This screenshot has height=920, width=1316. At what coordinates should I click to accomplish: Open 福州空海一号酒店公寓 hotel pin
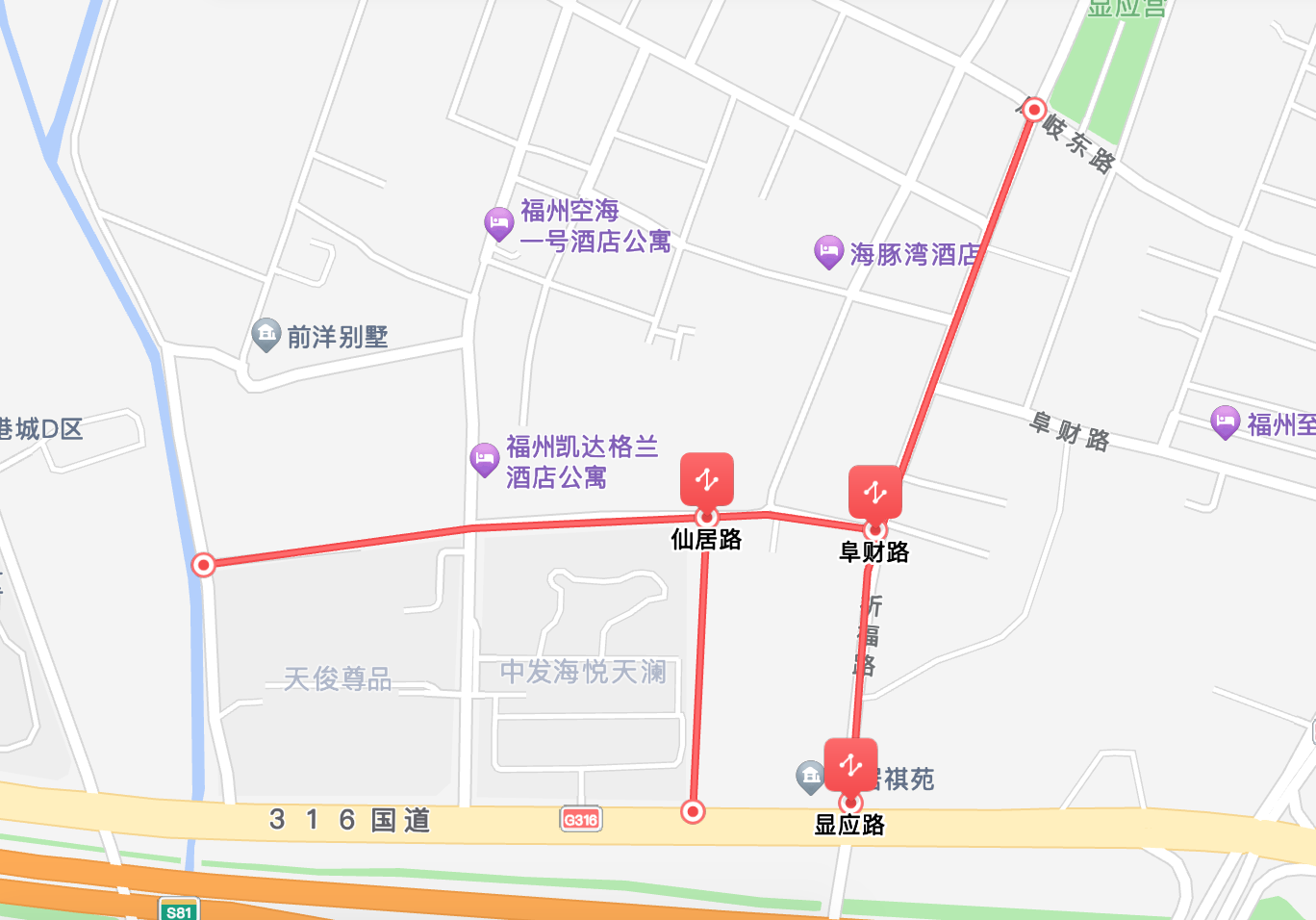(498, 223)
